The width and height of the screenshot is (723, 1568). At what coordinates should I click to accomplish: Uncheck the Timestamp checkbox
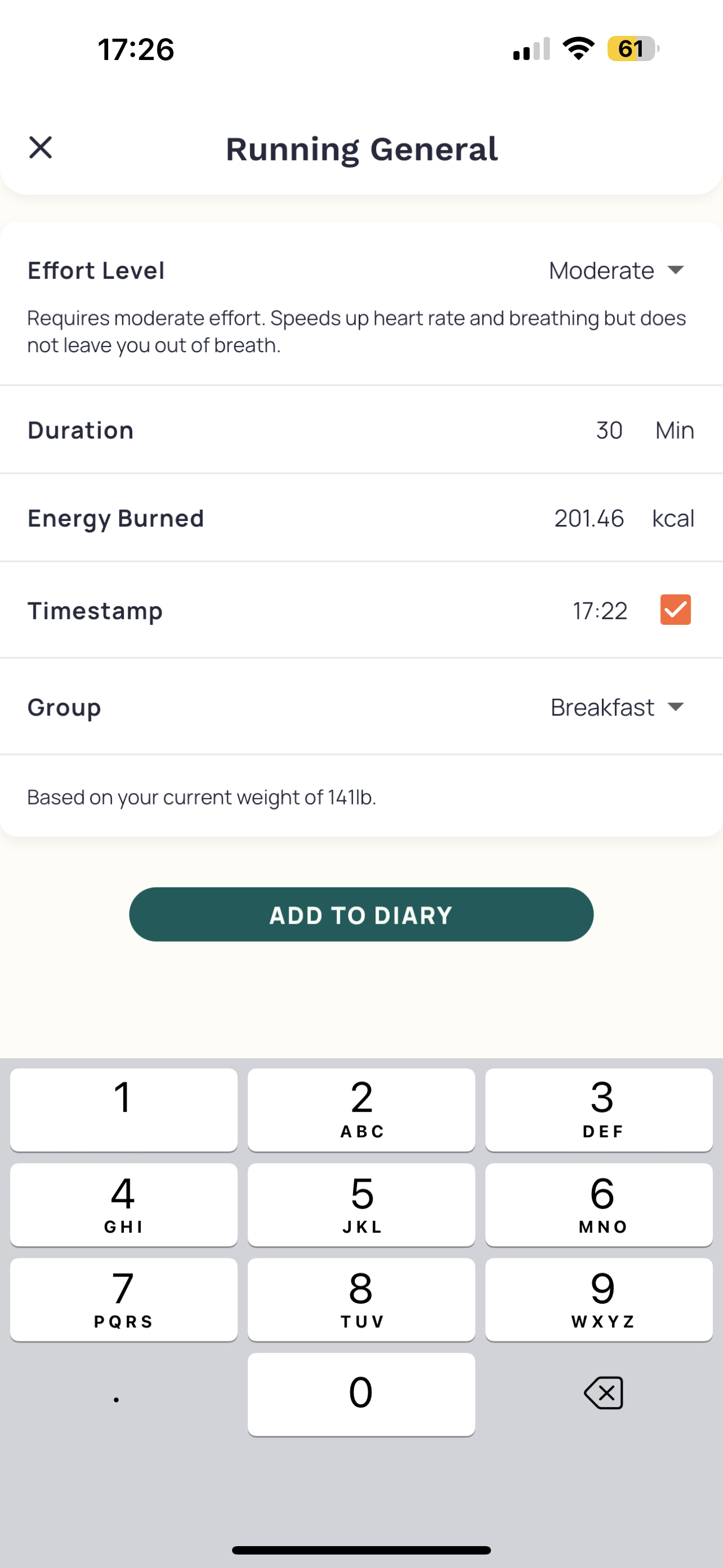675,610
